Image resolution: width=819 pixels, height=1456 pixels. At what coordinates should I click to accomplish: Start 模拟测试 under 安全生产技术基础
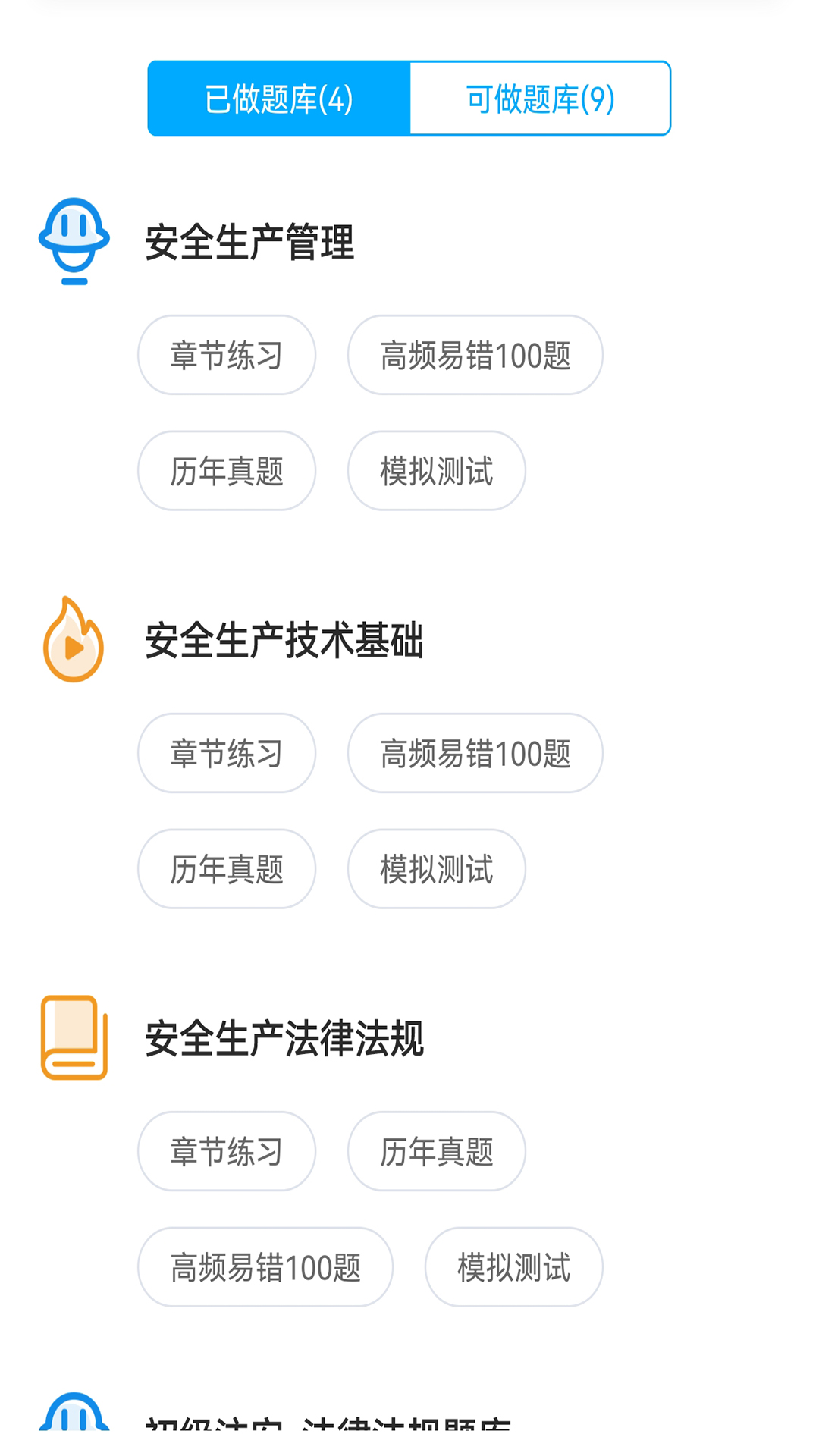click(x=436, y=869)
